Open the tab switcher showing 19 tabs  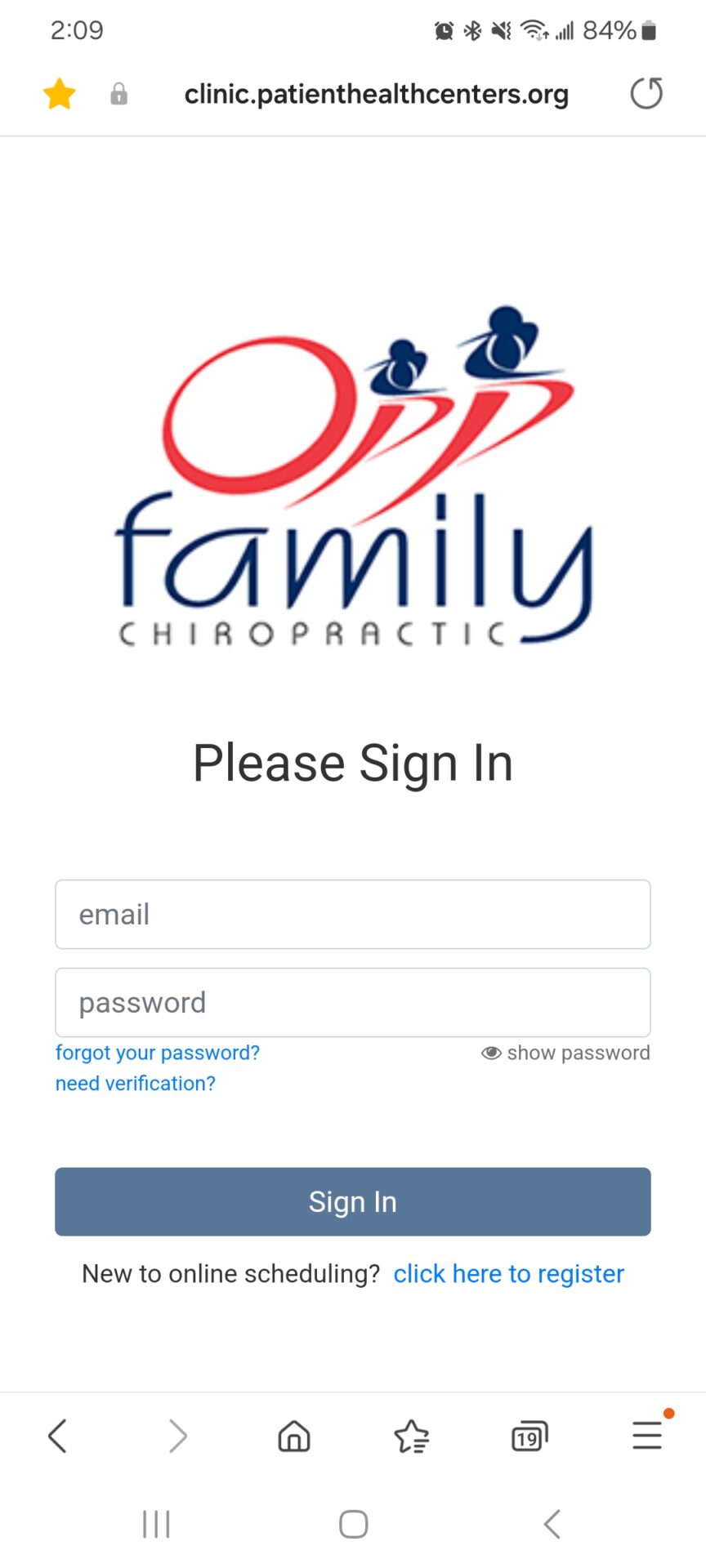click(529, 1436)
